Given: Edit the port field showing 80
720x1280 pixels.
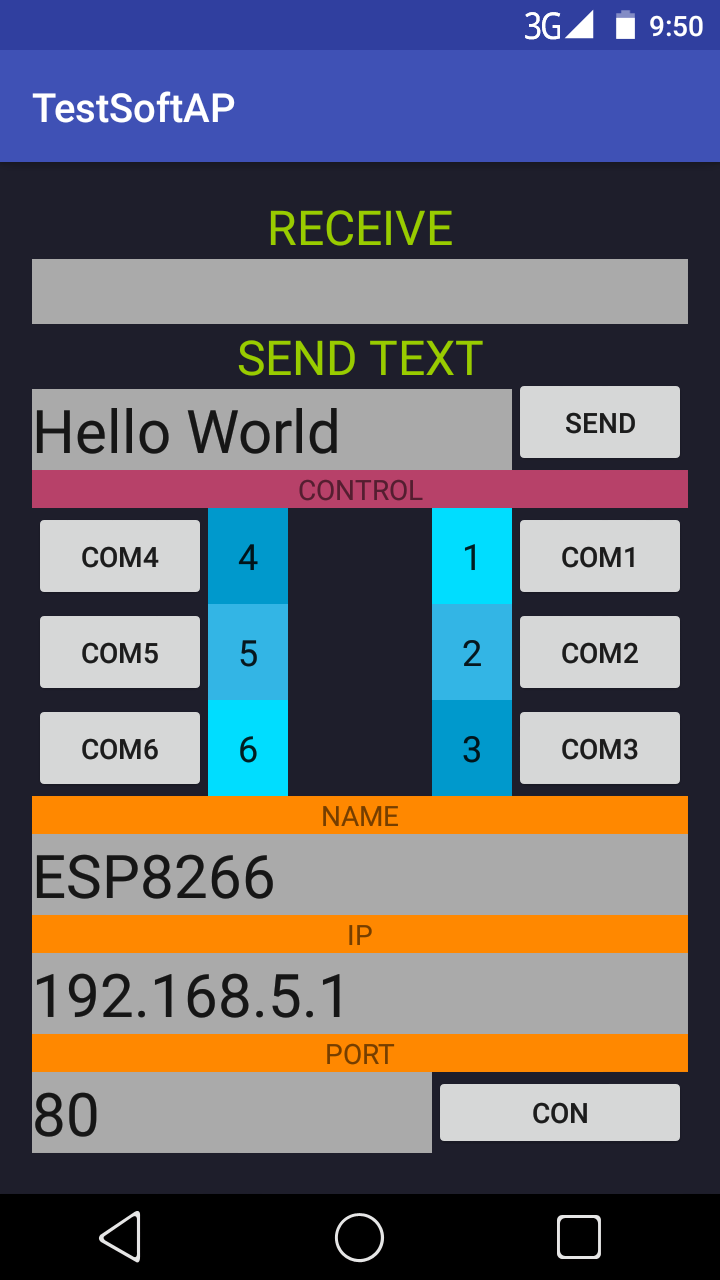Looking at the screenshot, I should tap(232, 1113).
